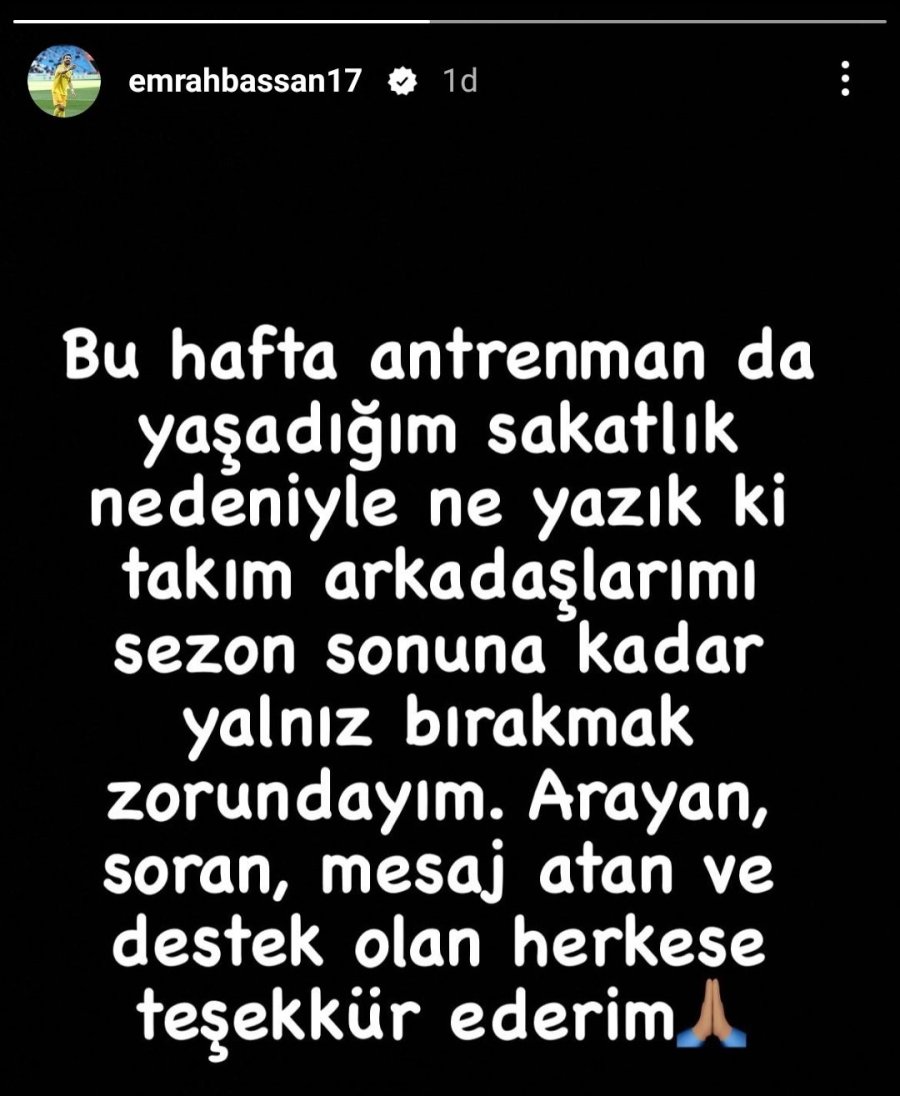
Task: Open the emrahbassan17 username link
Action: [244, 81]
